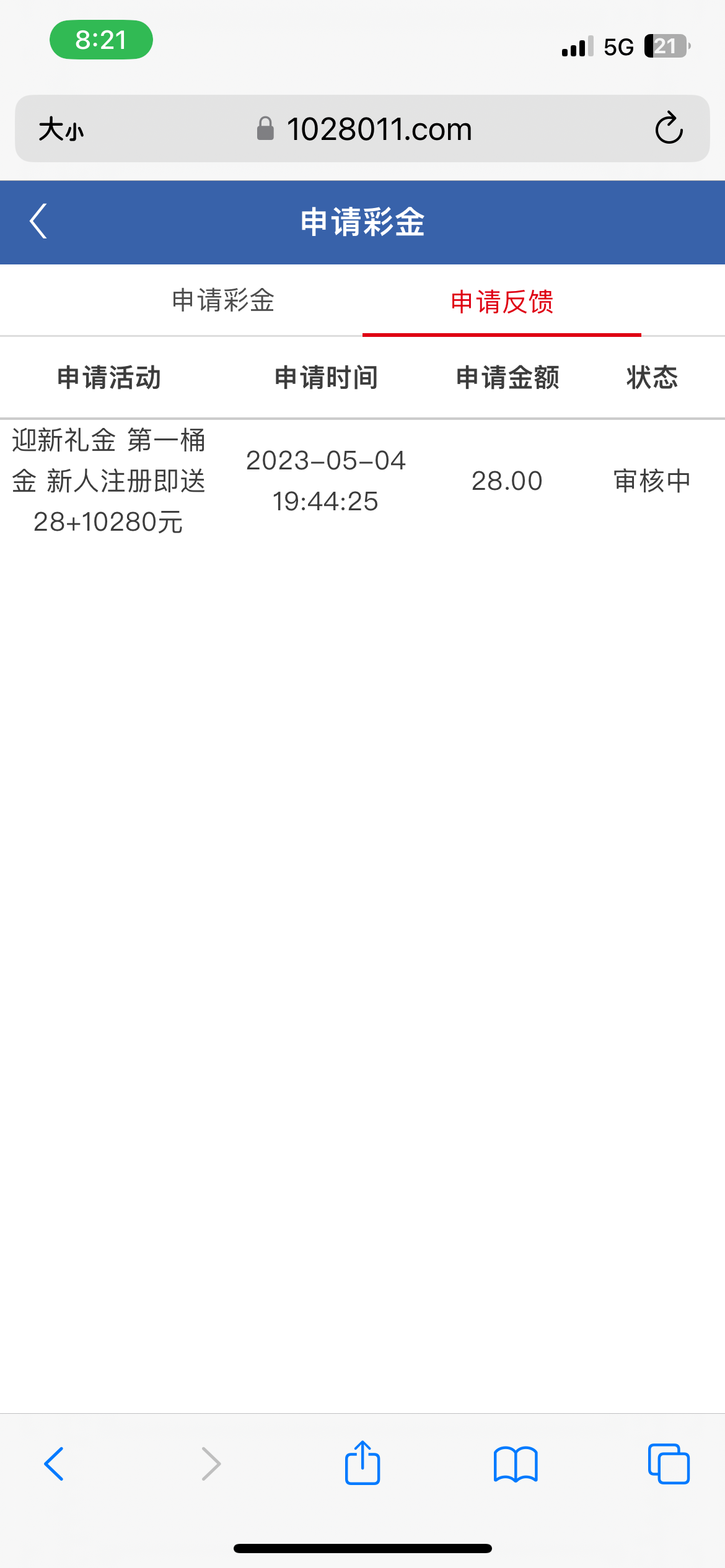
Task: Tap the 1028011.com address field
Action: (364, 129)
